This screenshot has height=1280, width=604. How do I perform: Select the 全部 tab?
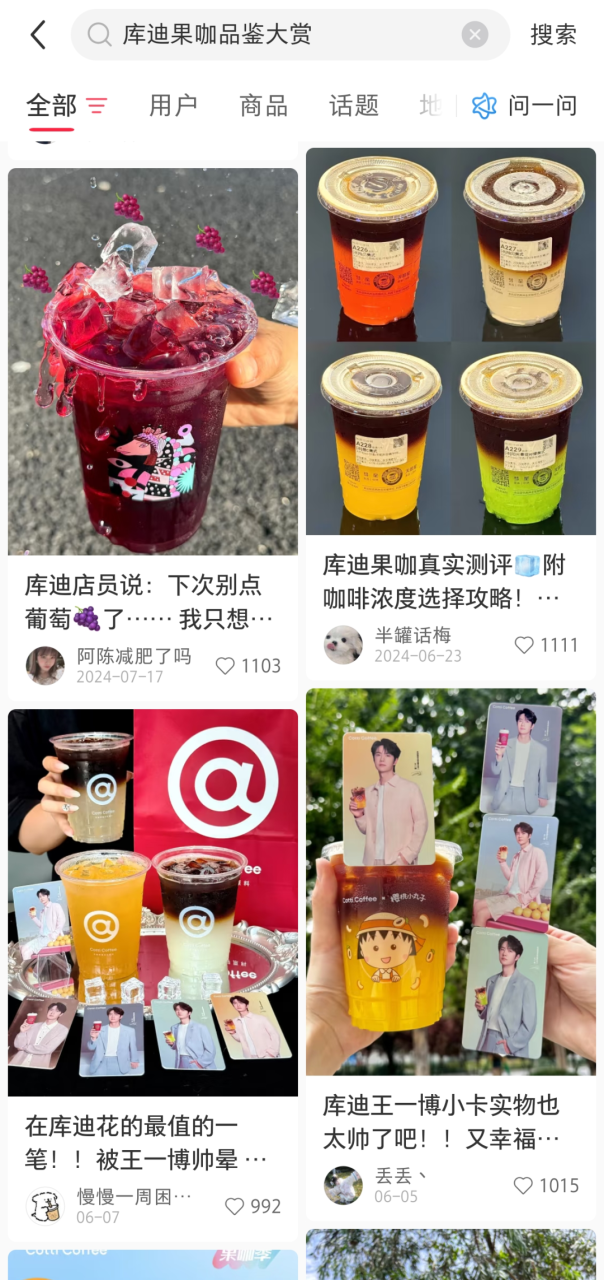coord(52,105)
